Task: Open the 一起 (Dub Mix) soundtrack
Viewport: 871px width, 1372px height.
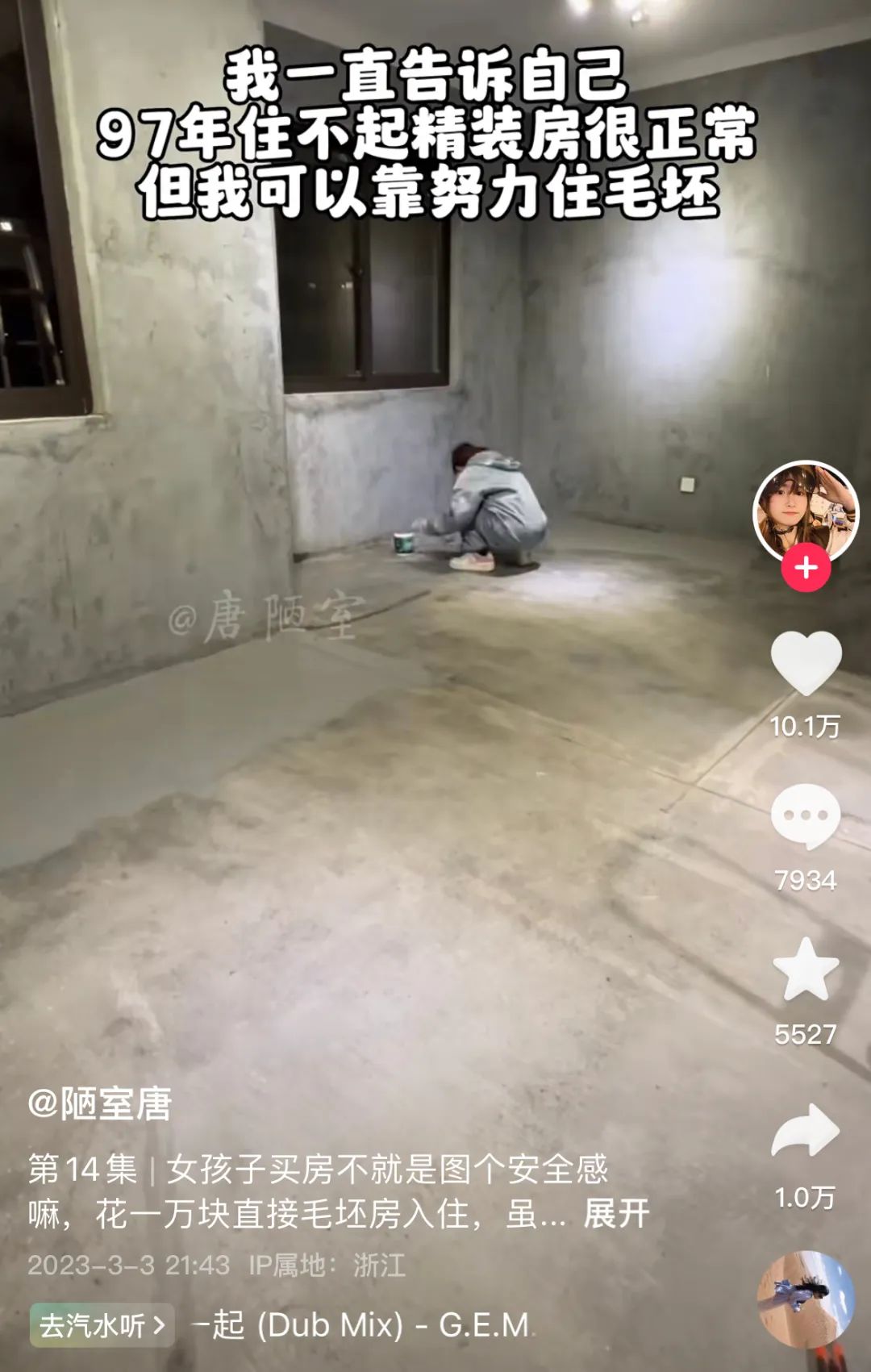Action: click(360, 1325)
